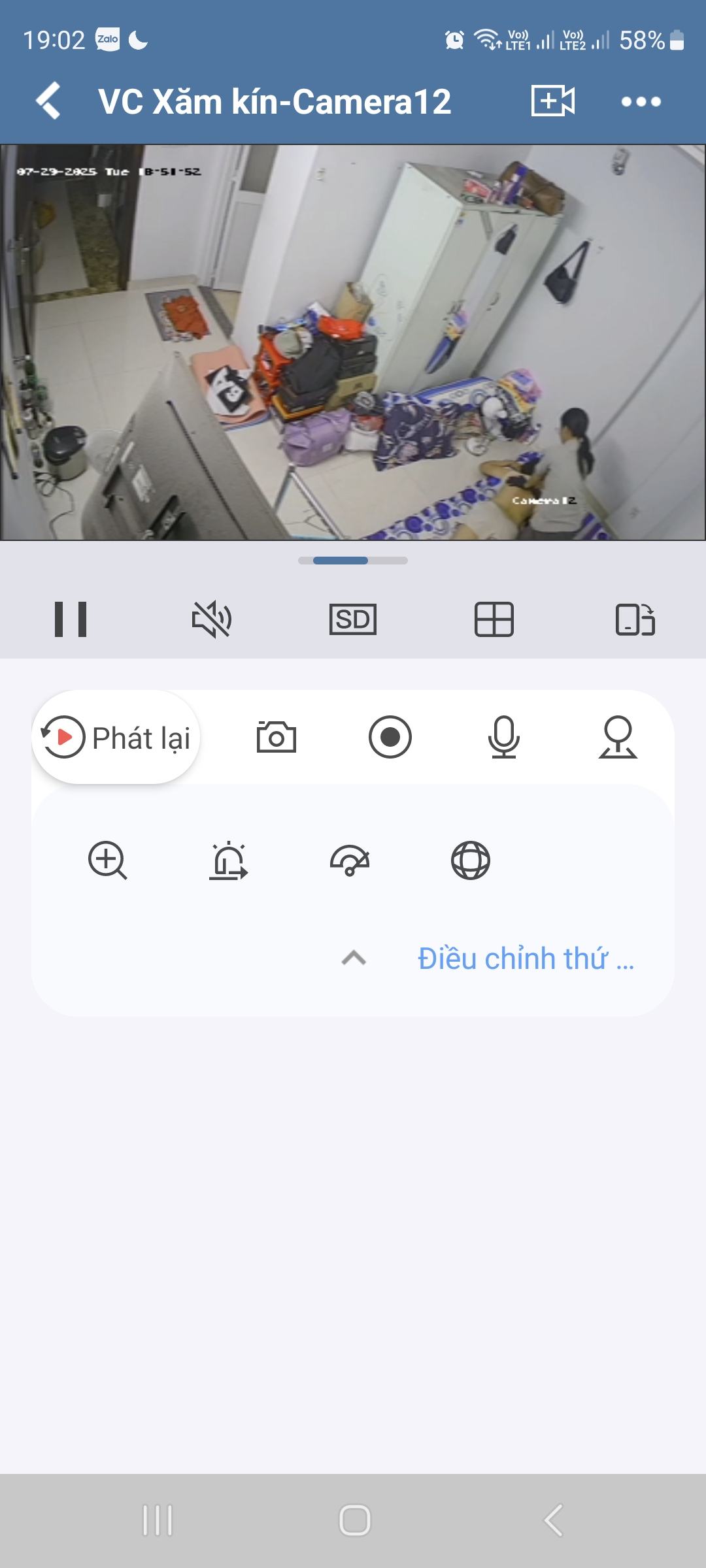
Task: Start recording the video
Action: coord(390,738)
